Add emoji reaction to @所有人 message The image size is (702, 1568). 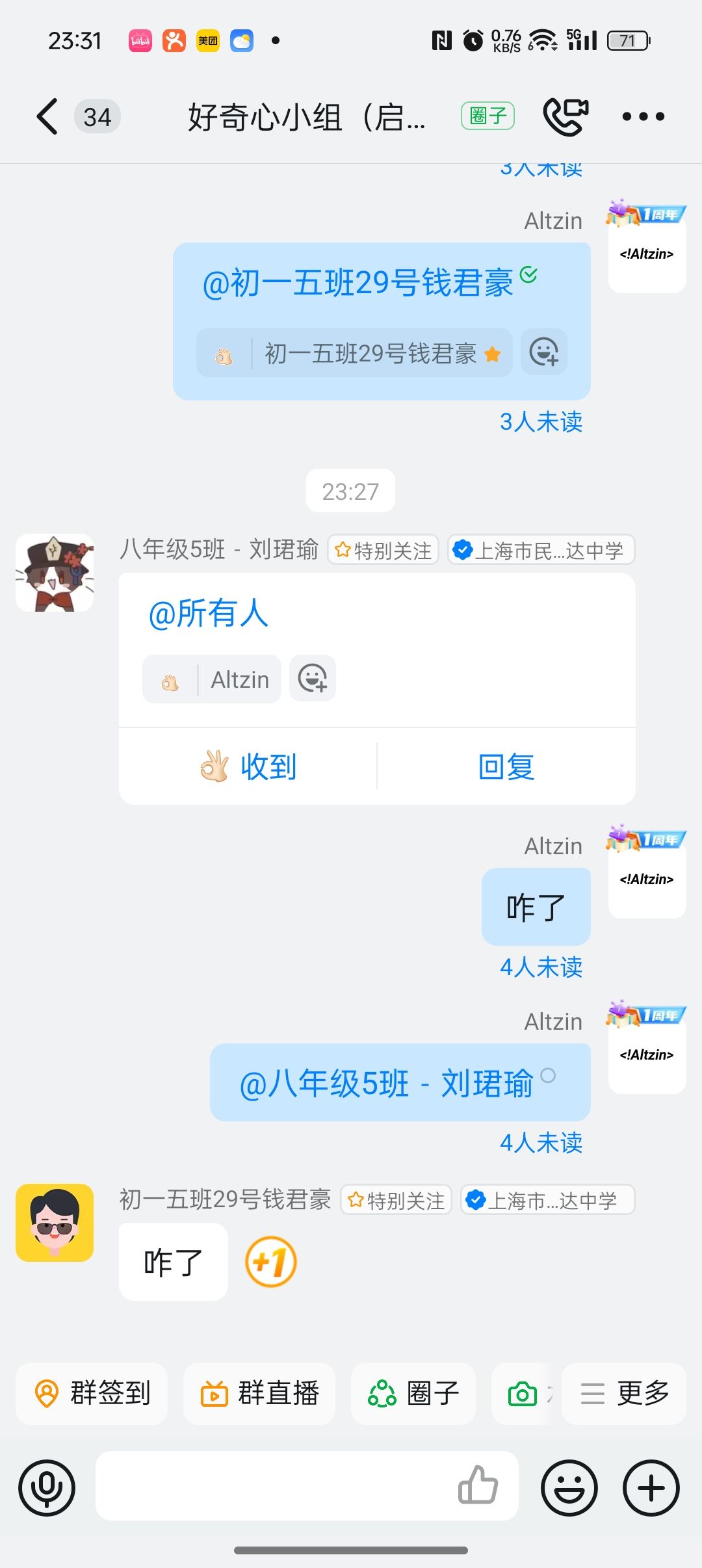point(313,679)
